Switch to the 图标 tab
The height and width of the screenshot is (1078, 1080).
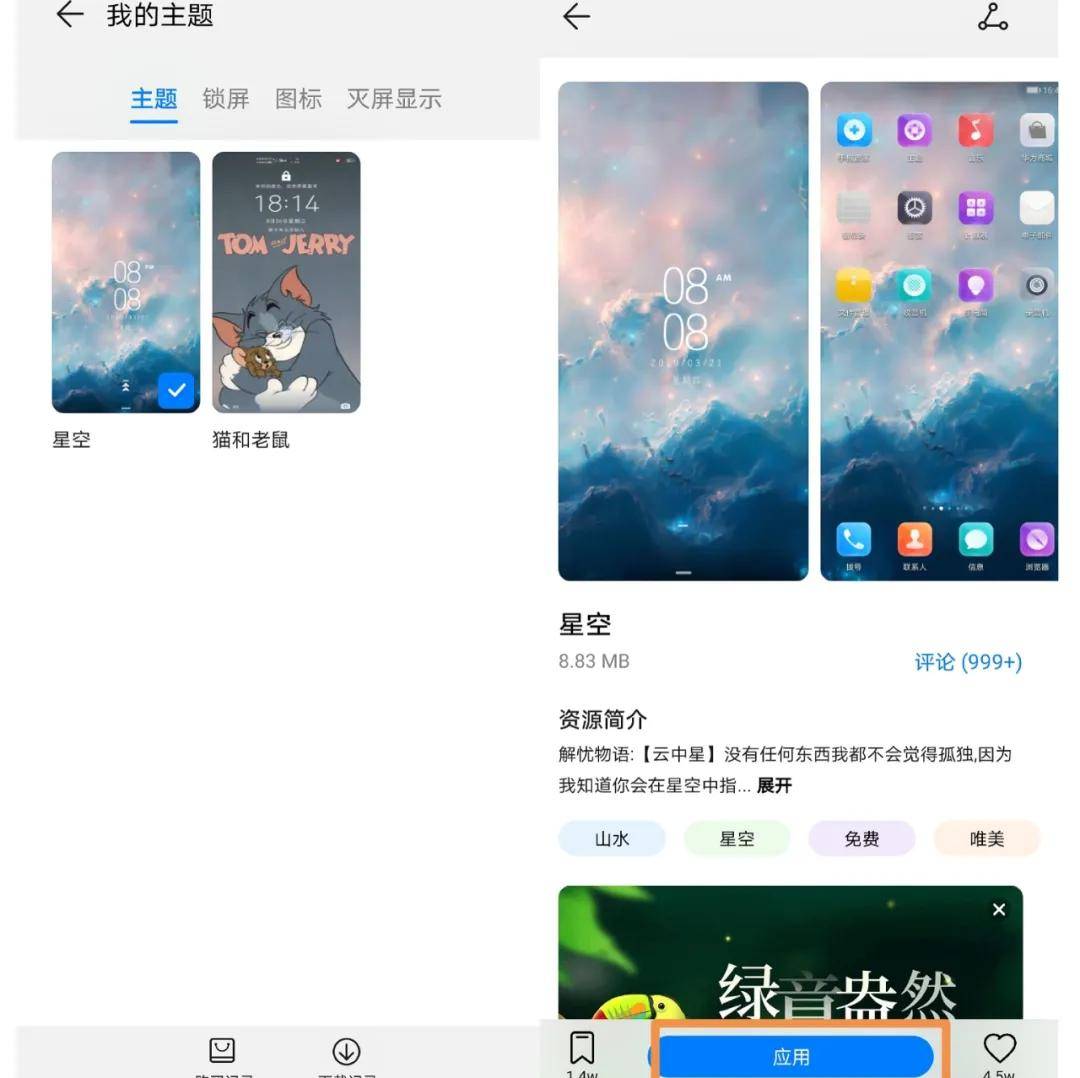coord(298,99)
